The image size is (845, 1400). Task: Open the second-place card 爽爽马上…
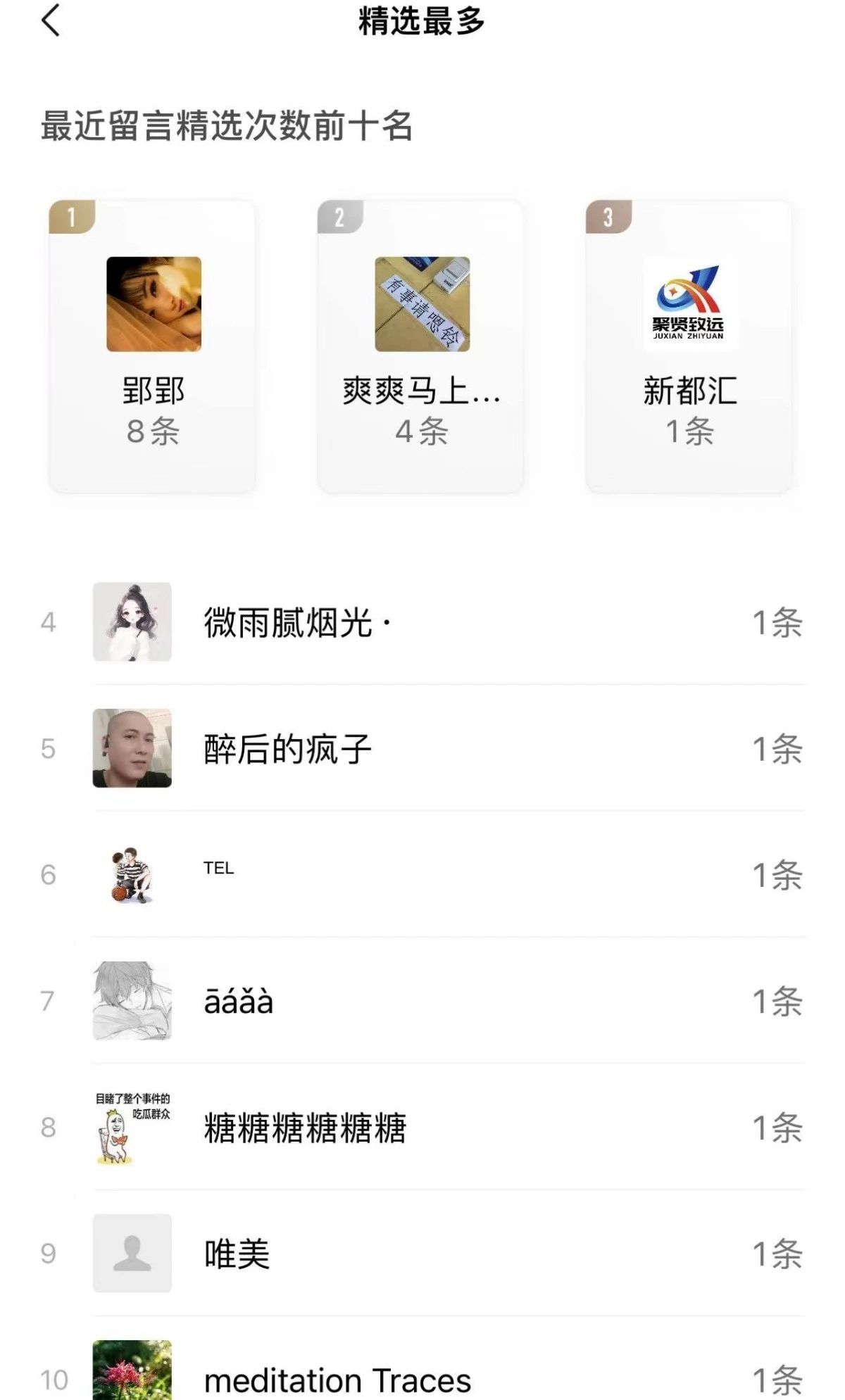[x=421, y=346]
